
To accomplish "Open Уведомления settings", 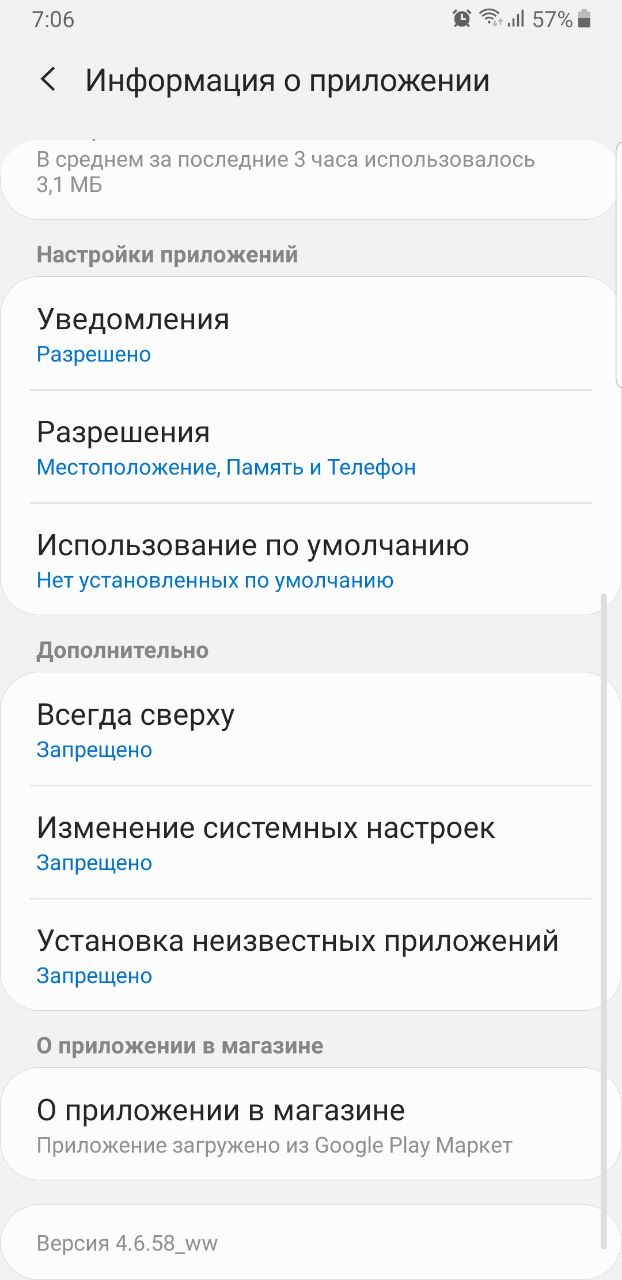I will (310, 334).
